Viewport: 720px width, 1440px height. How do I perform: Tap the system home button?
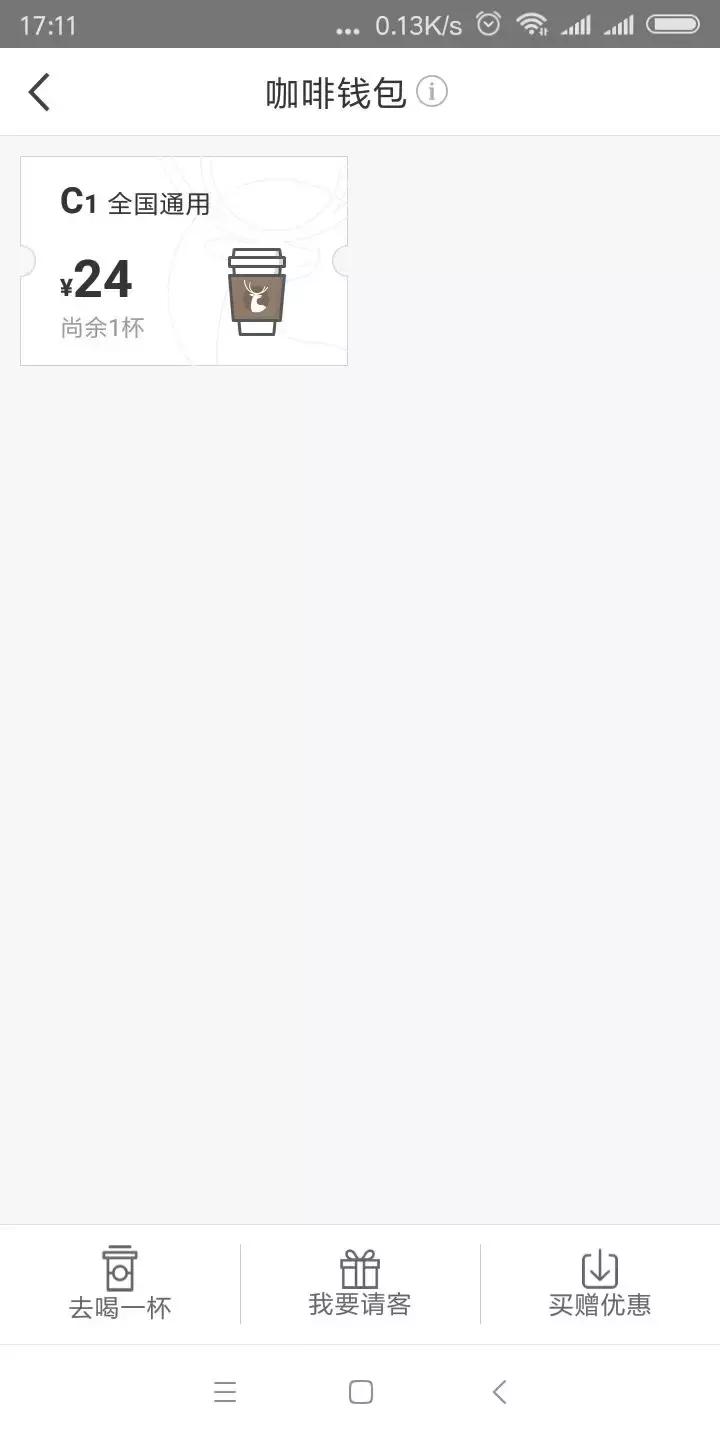click(x=360, y=1392)
